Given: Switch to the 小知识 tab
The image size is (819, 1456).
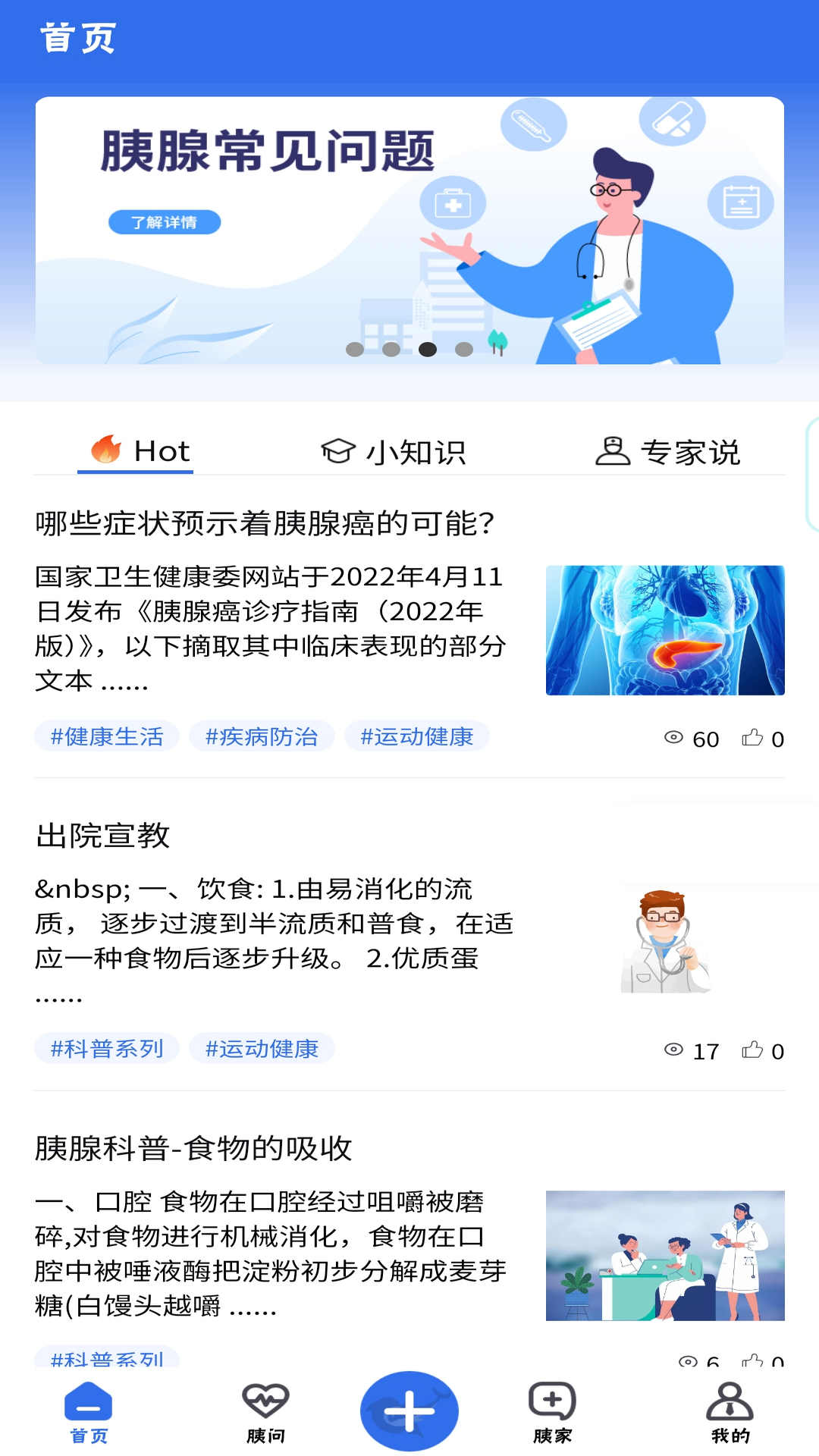Looking at the screenshot, I should point(416,452).
